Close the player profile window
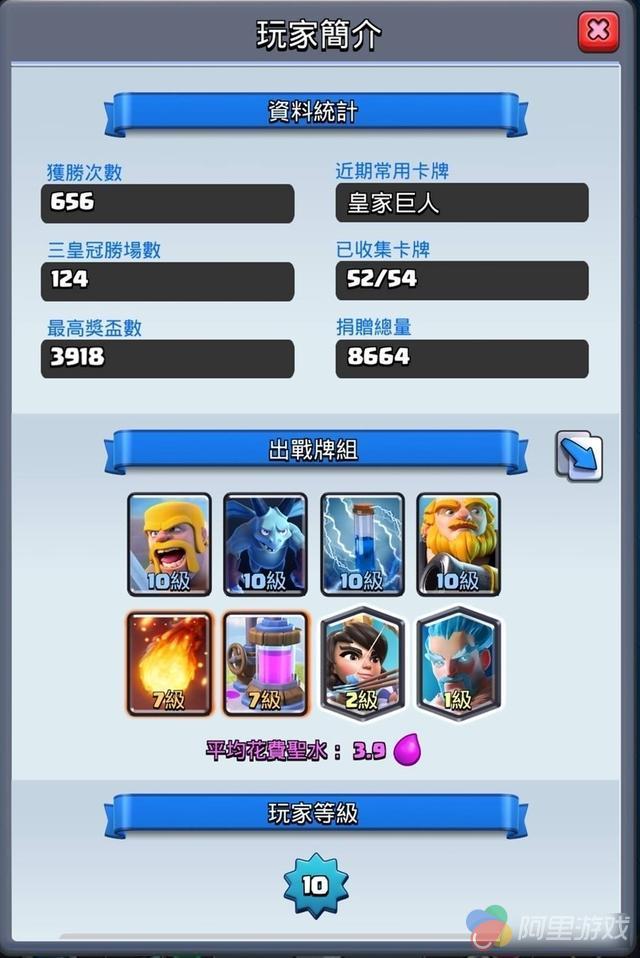Viewport: 640px width, 958px height. coord(598,32)
